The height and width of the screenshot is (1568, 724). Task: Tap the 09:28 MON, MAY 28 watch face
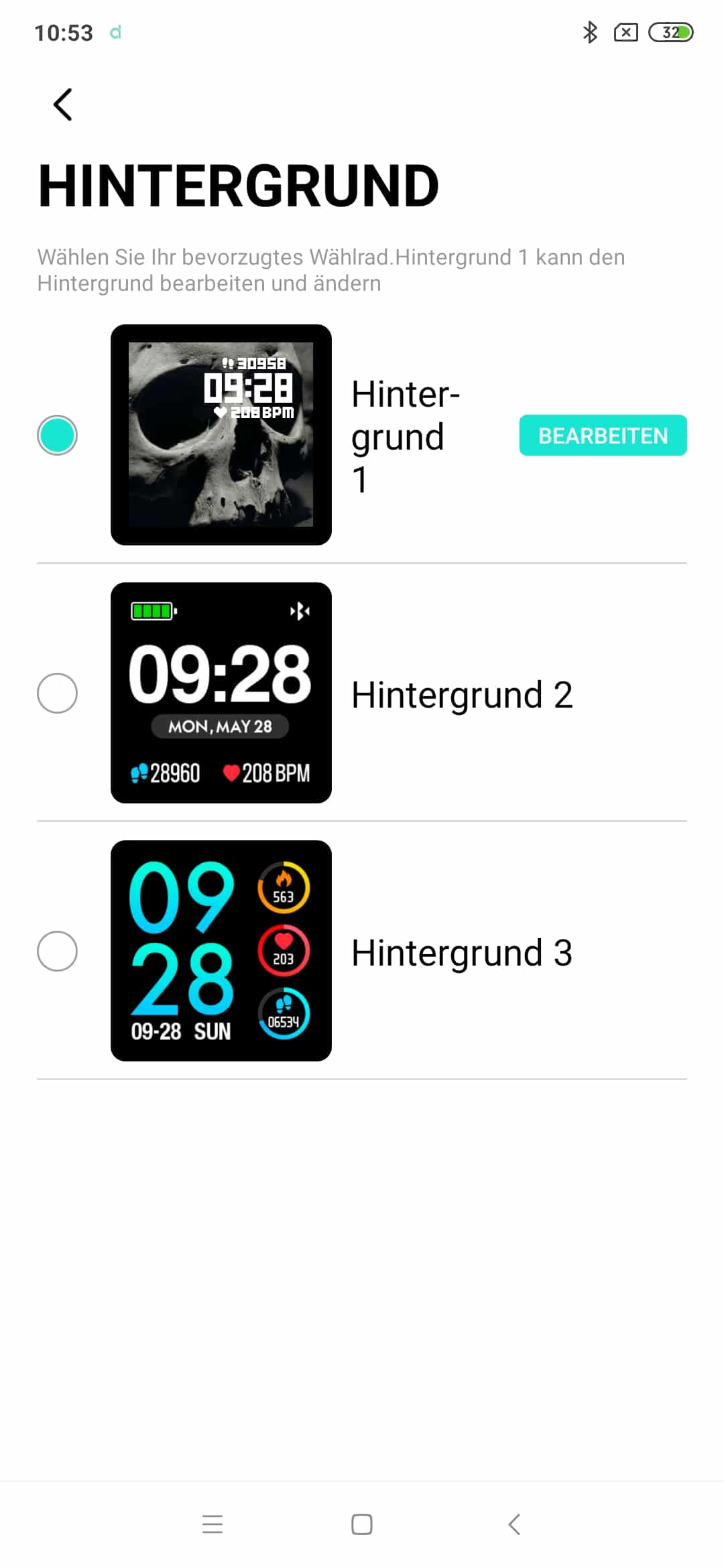[x=221, y=693]
